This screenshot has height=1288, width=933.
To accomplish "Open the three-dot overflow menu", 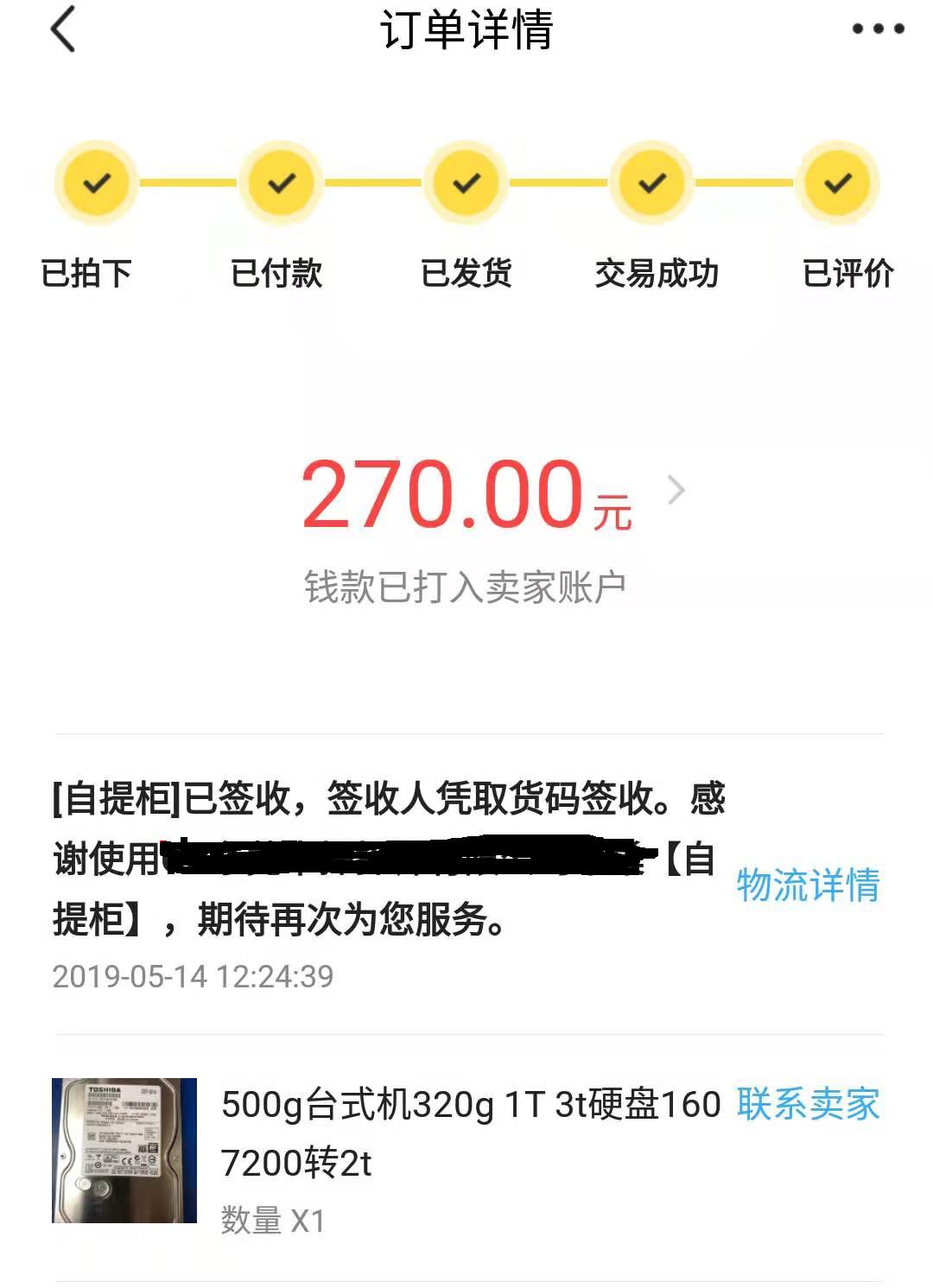I will pyautogui.click(x=878, y=29).
